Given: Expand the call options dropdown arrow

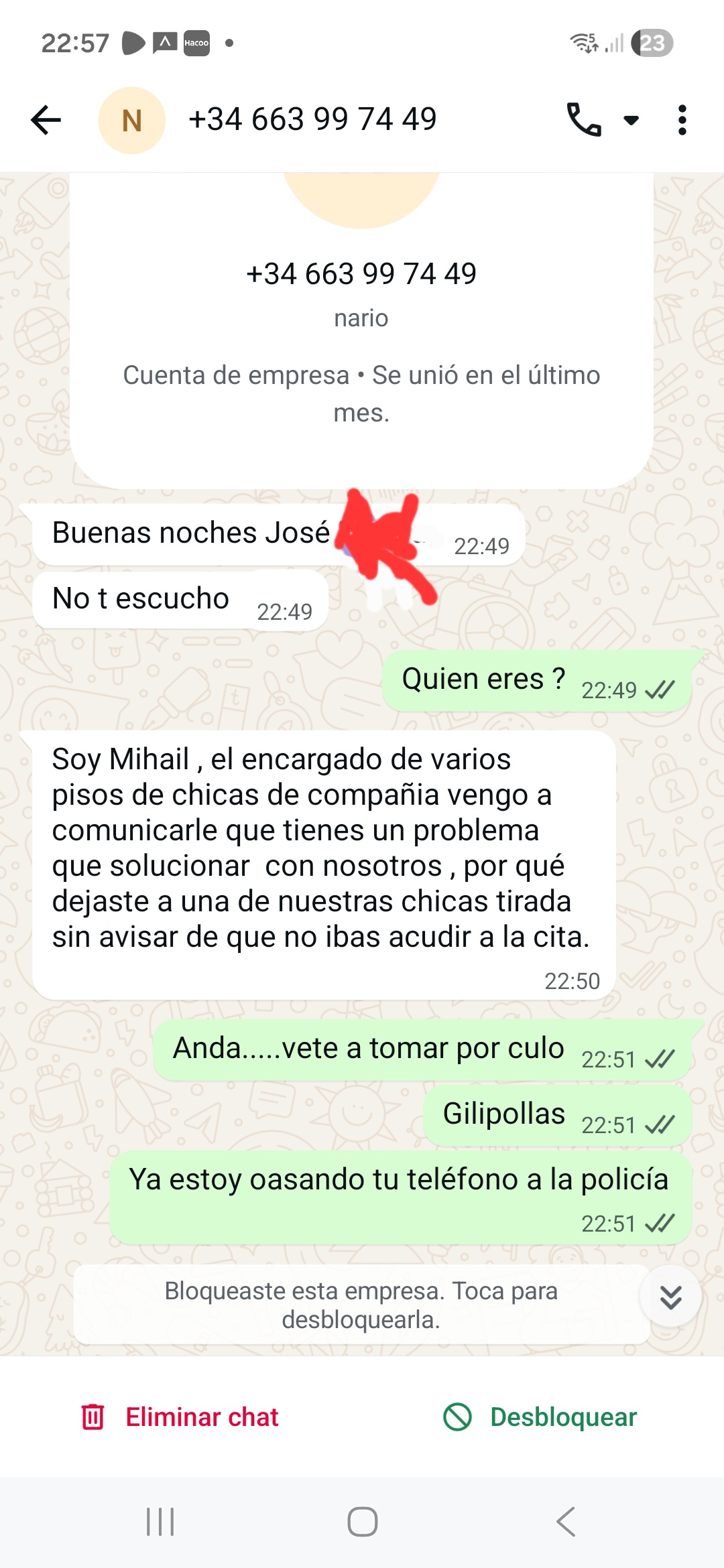Looking at the screenshot, I should 631,121.
